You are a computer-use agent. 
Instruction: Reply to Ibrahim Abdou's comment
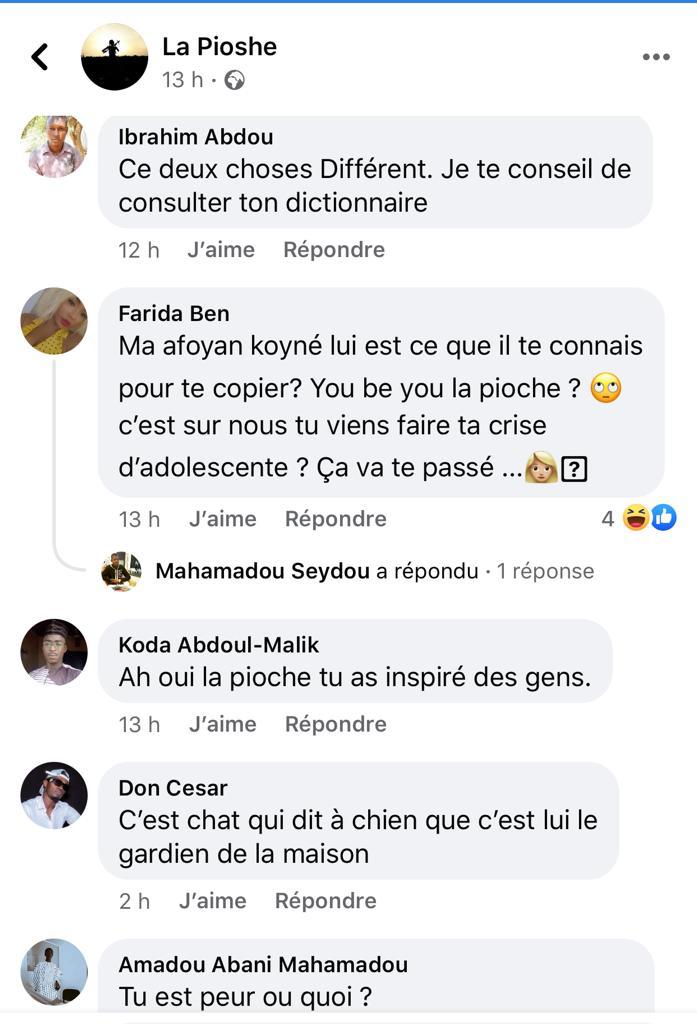pyautogui.click(x=334, y=250)
